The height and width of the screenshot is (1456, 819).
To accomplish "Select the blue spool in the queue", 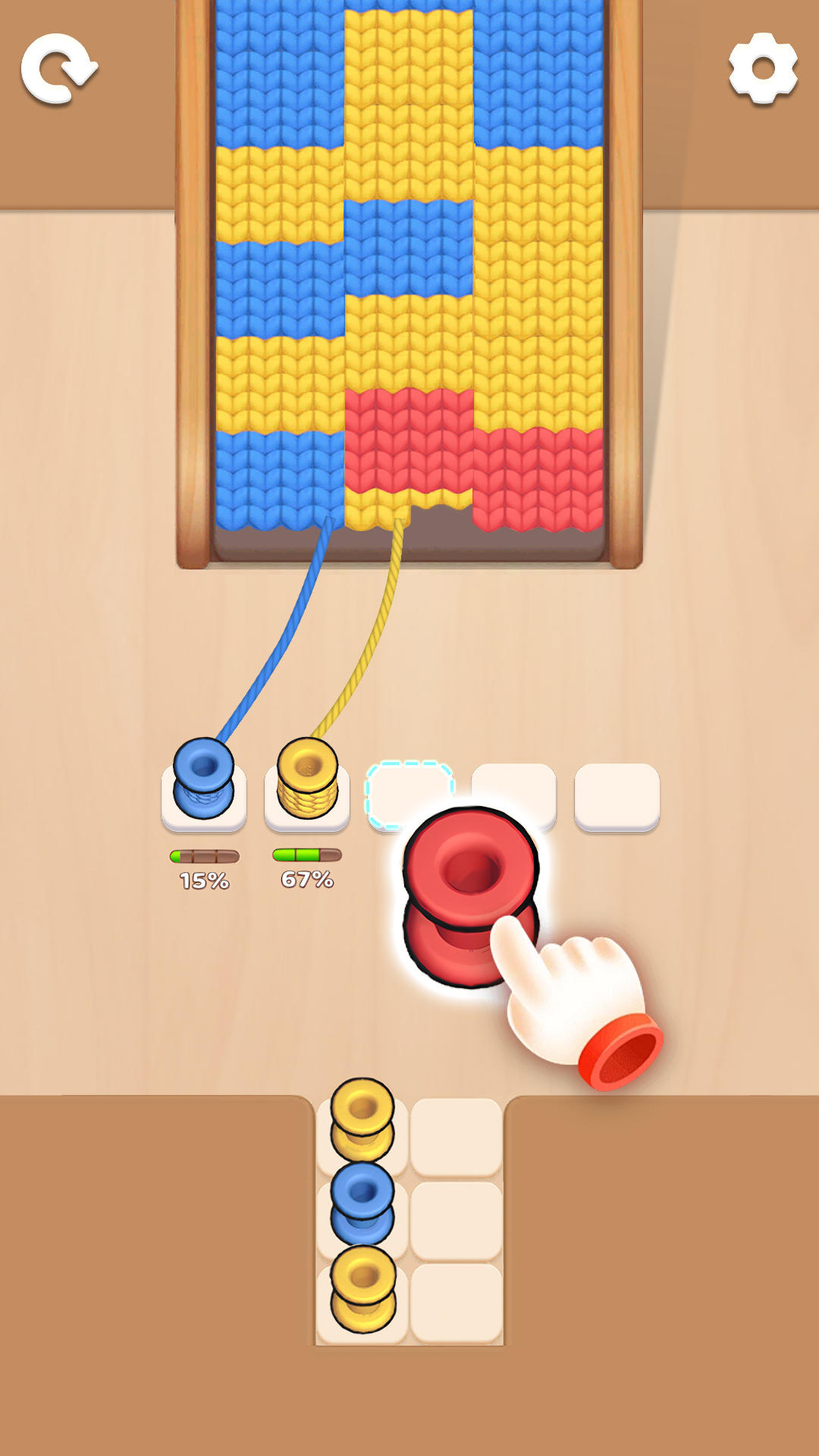I will click(x=362, y=1203).
